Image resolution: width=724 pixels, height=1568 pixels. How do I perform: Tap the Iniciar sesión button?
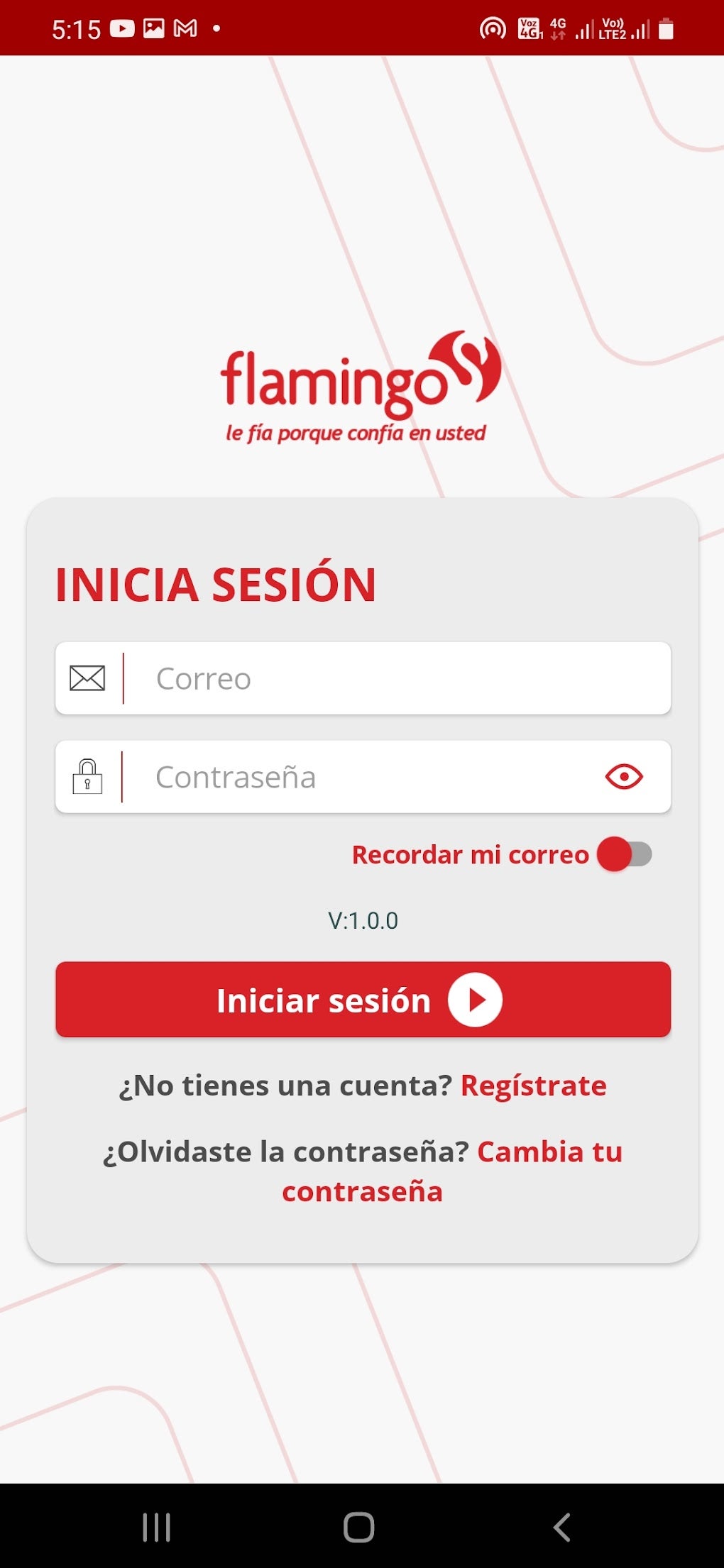tap(363, 1000)
